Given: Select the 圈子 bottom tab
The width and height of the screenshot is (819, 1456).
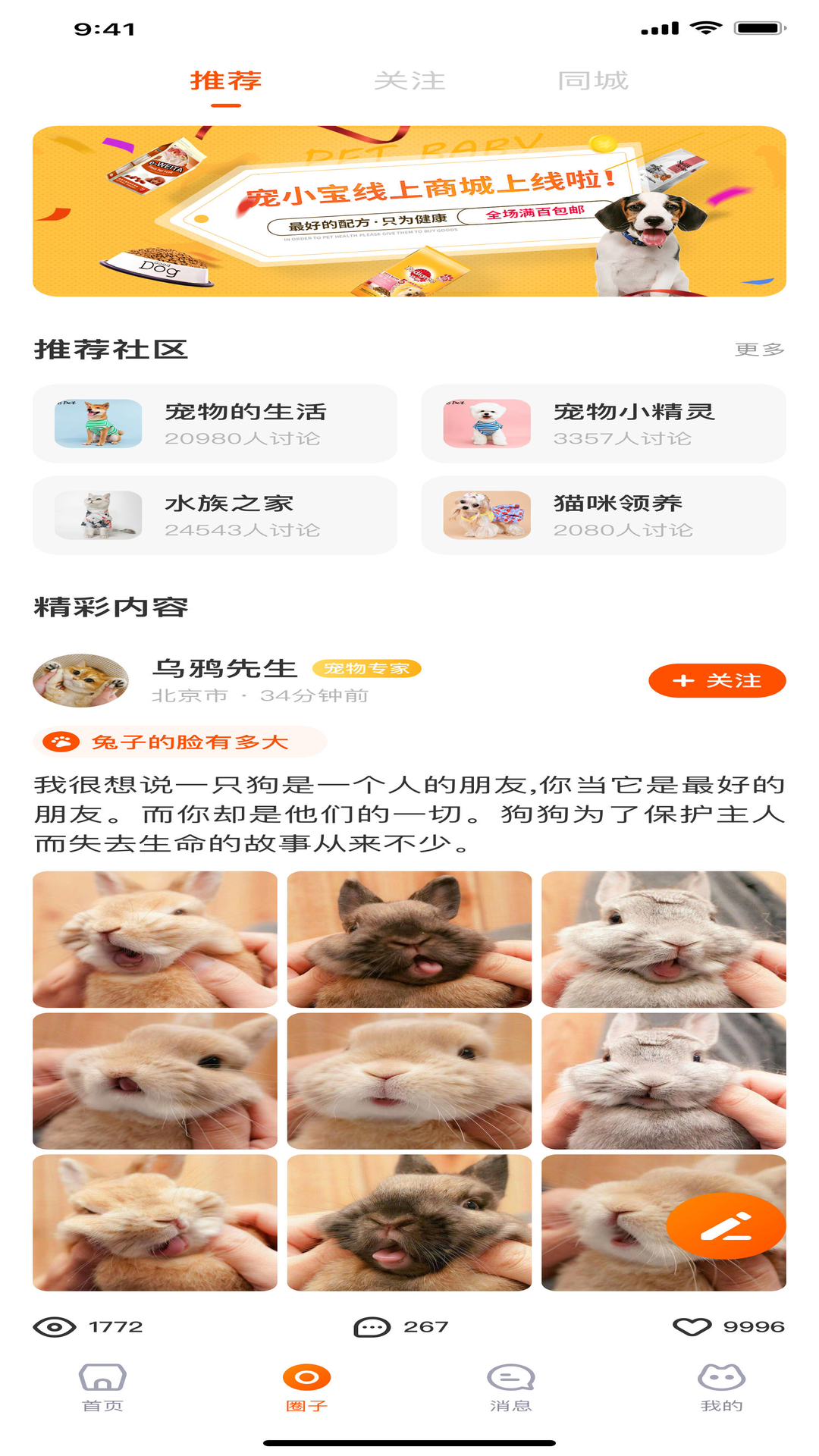Looking at the screenshot, I should (x=306, y=1387).
